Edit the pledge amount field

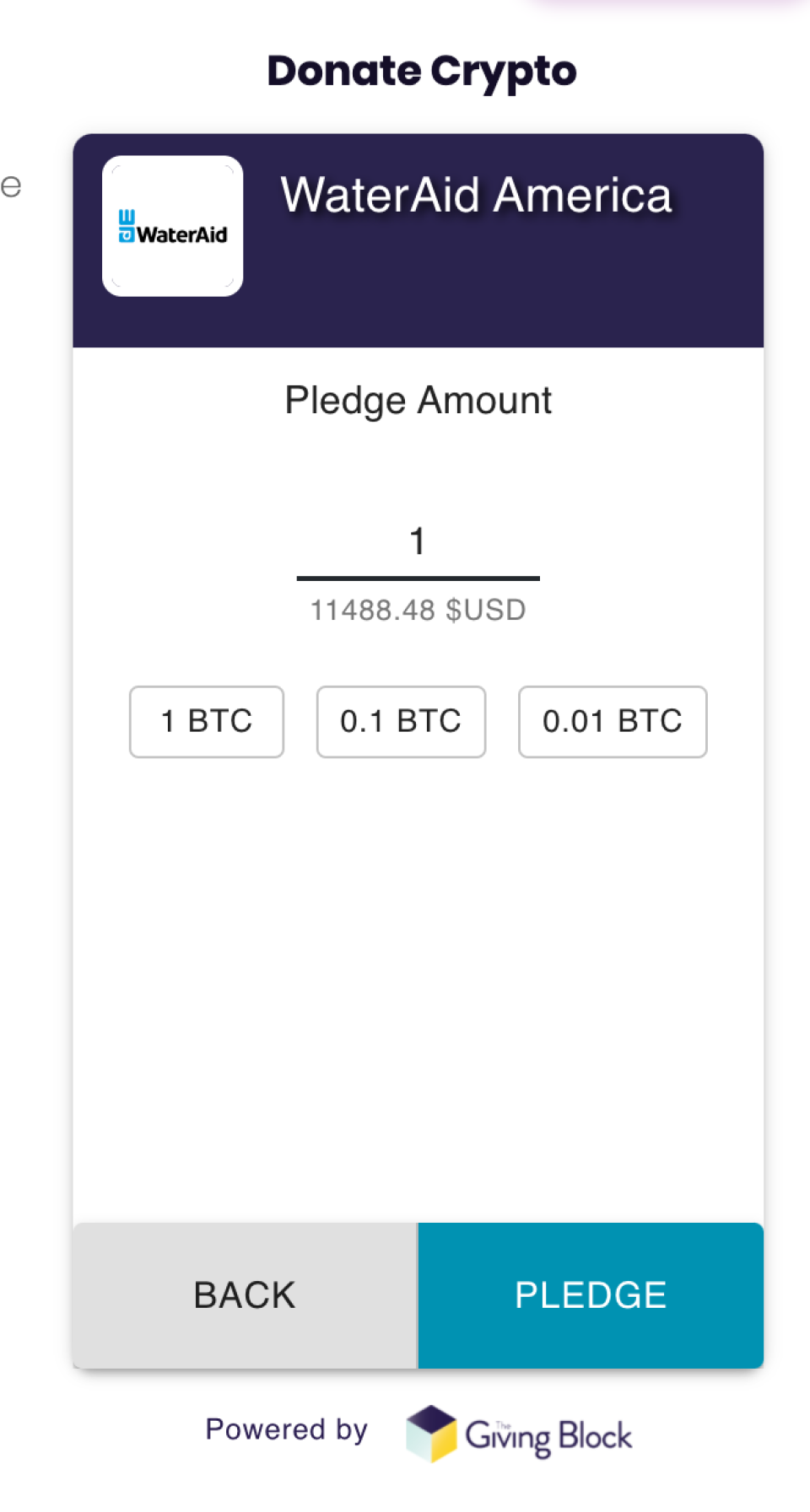(x=418, y=544)
